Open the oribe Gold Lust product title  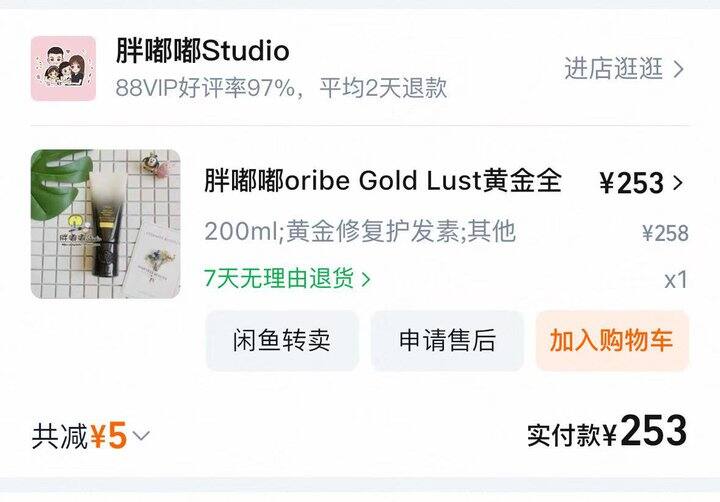382,181
